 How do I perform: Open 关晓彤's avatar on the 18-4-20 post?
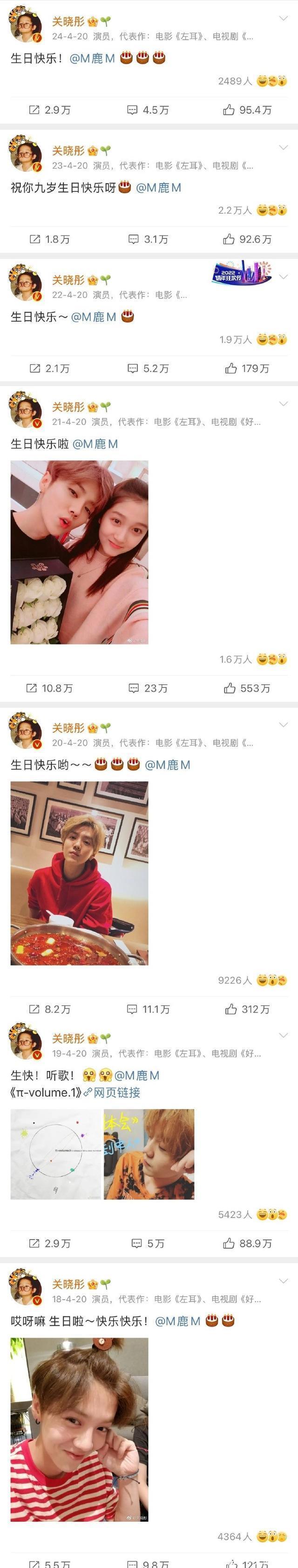[25, 1288]
